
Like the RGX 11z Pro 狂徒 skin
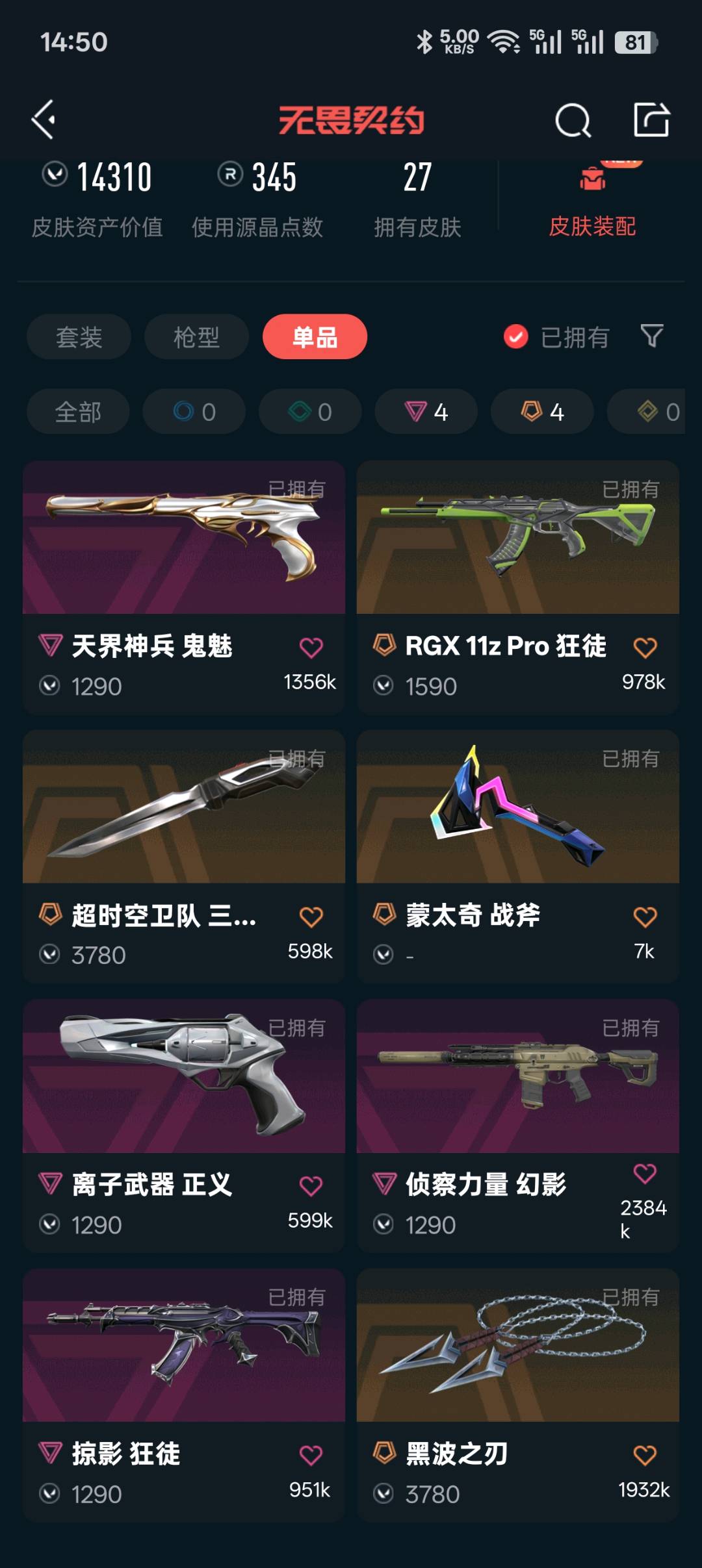(645, 648)
